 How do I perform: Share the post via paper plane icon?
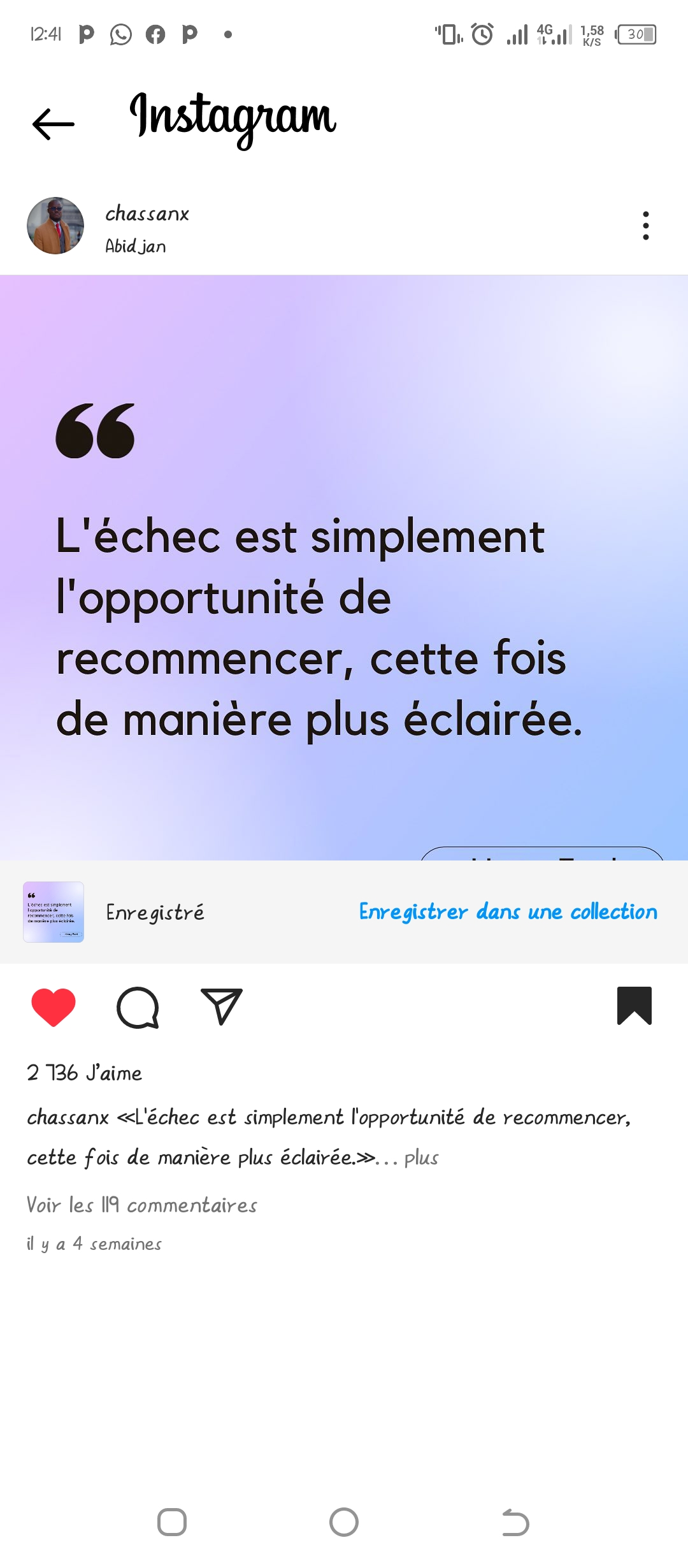(221, 1007)
